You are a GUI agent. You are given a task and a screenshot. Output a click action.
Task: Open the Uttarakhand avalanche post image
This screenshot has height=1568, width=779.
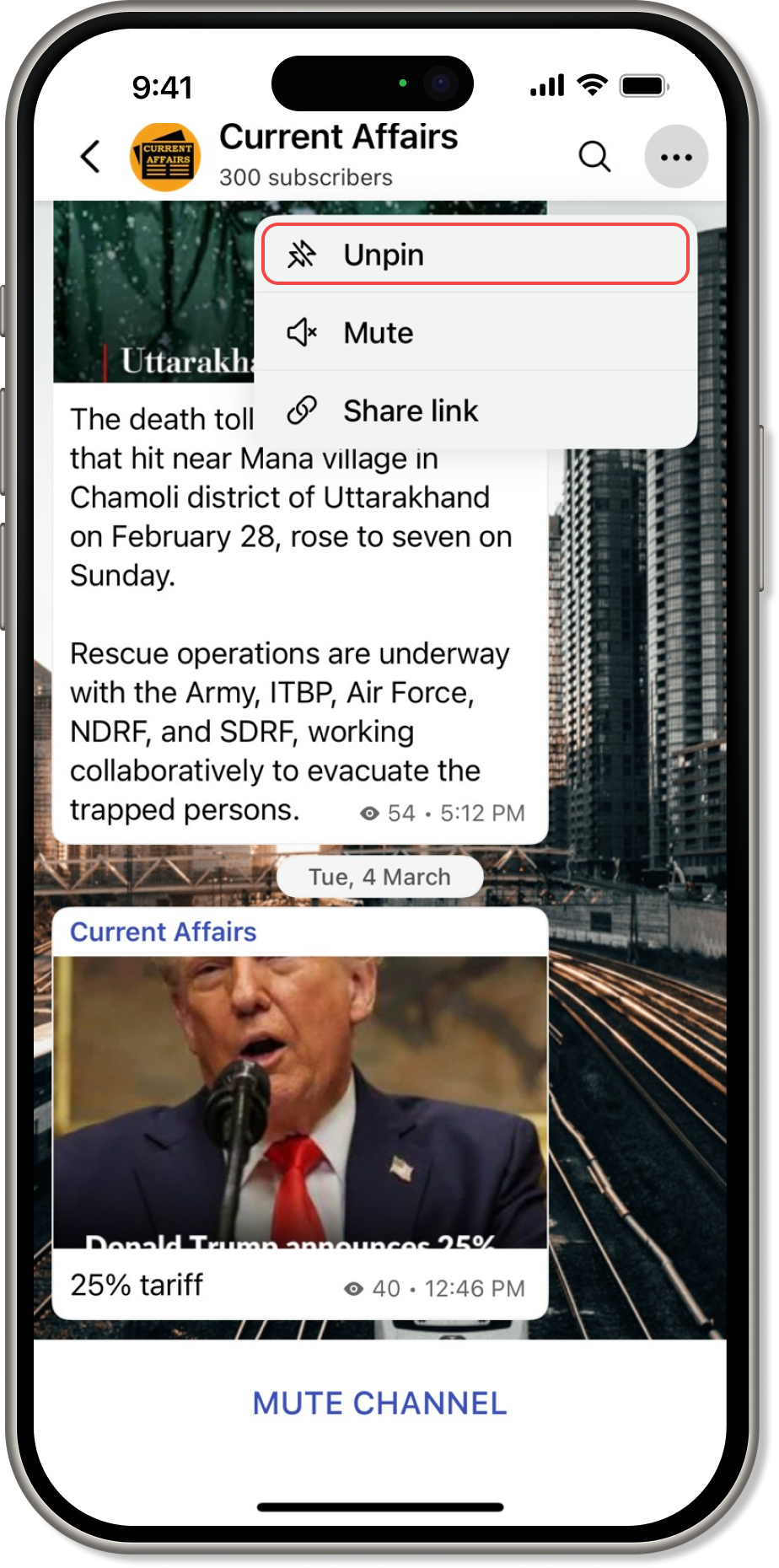[153, 292]
